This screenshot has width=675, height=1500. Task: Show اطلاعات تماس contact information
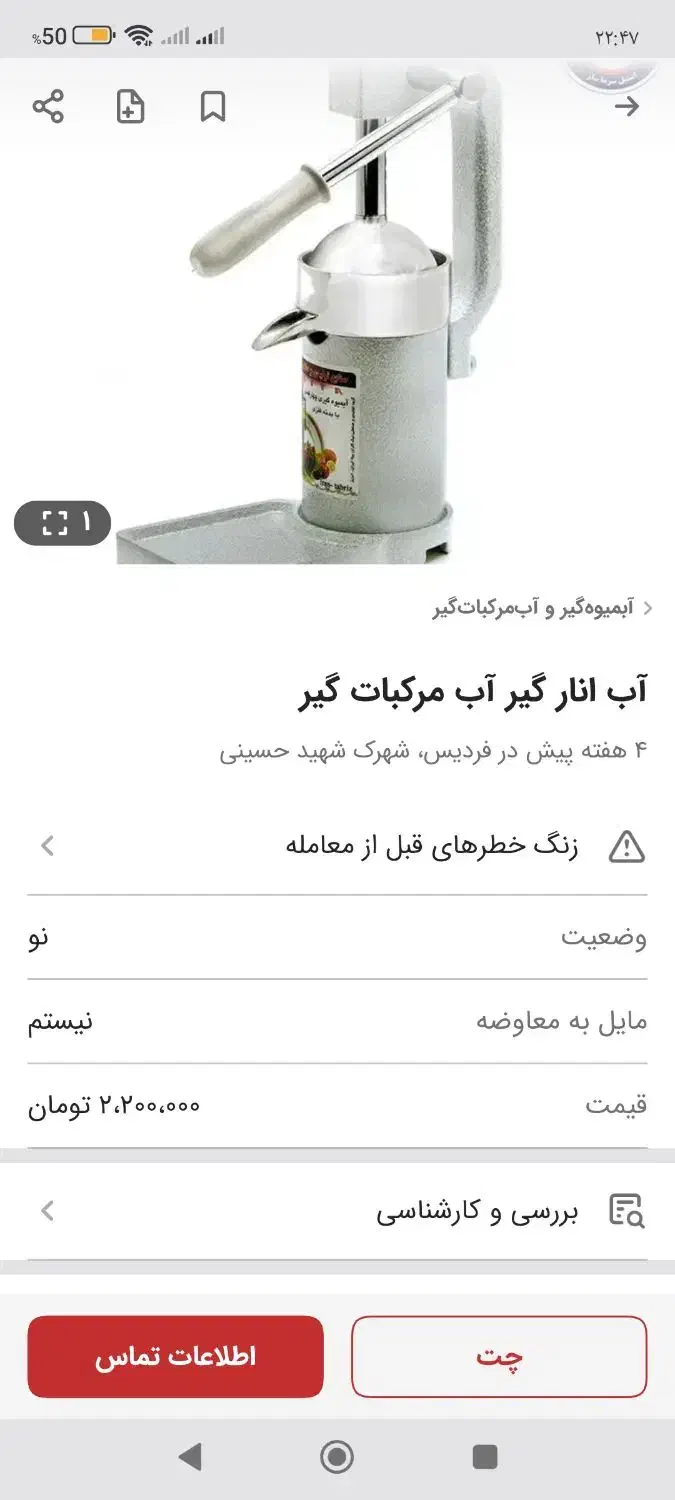175,1356
